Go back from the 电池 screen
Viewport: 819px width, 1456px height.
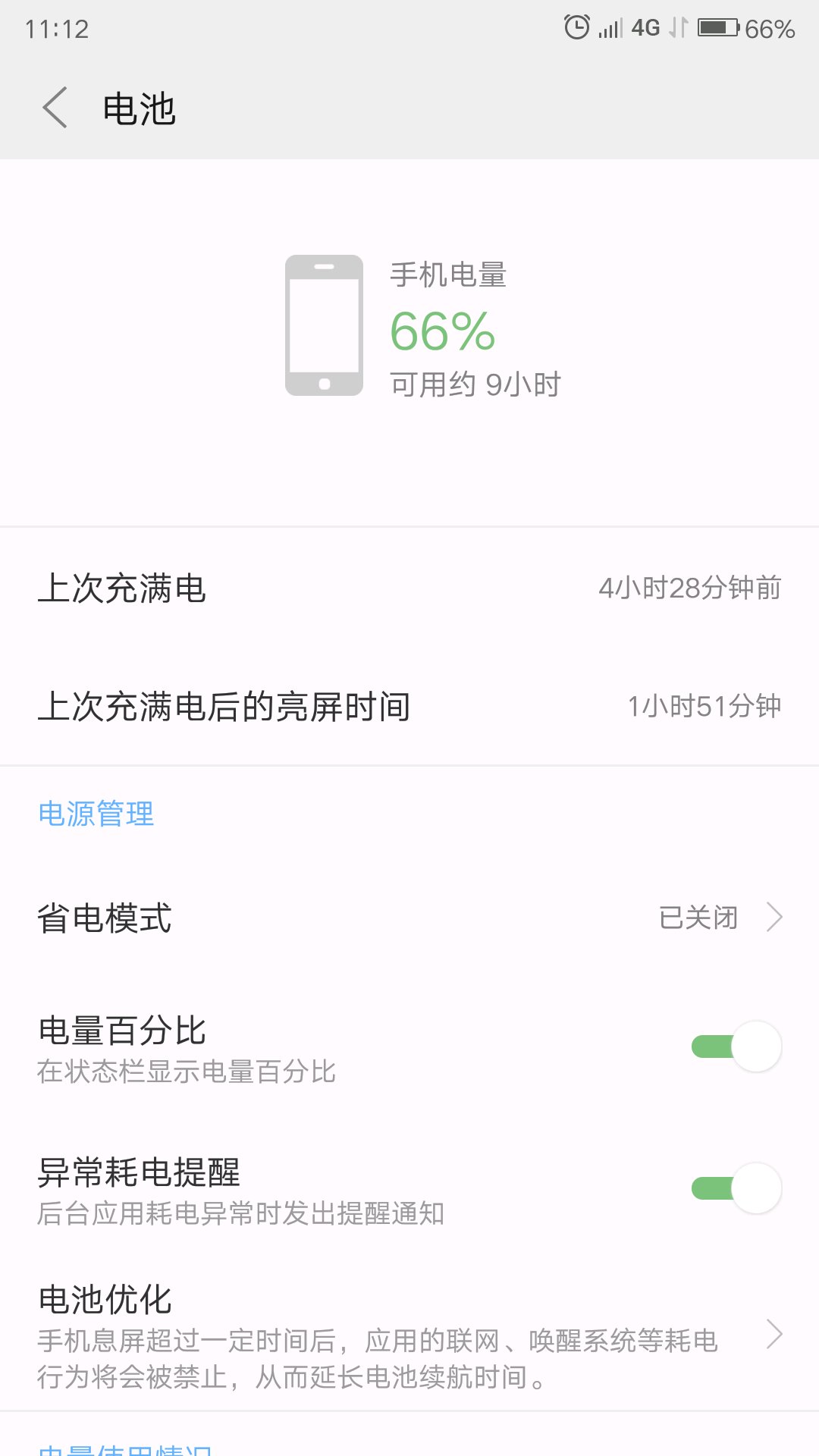click(x=55, y=108)
